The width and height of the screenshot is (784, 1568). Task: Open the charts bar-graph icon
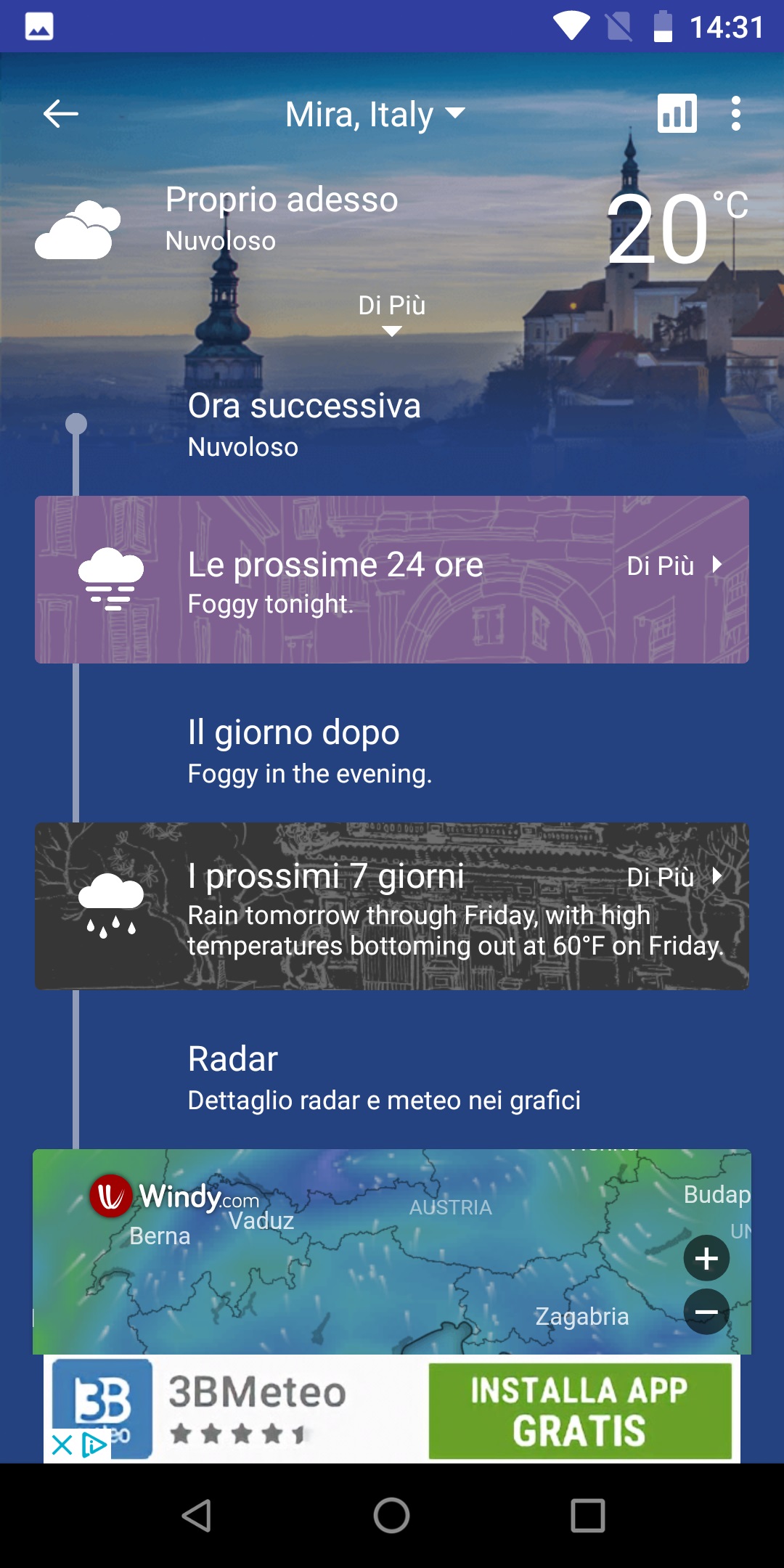(677, 113)
